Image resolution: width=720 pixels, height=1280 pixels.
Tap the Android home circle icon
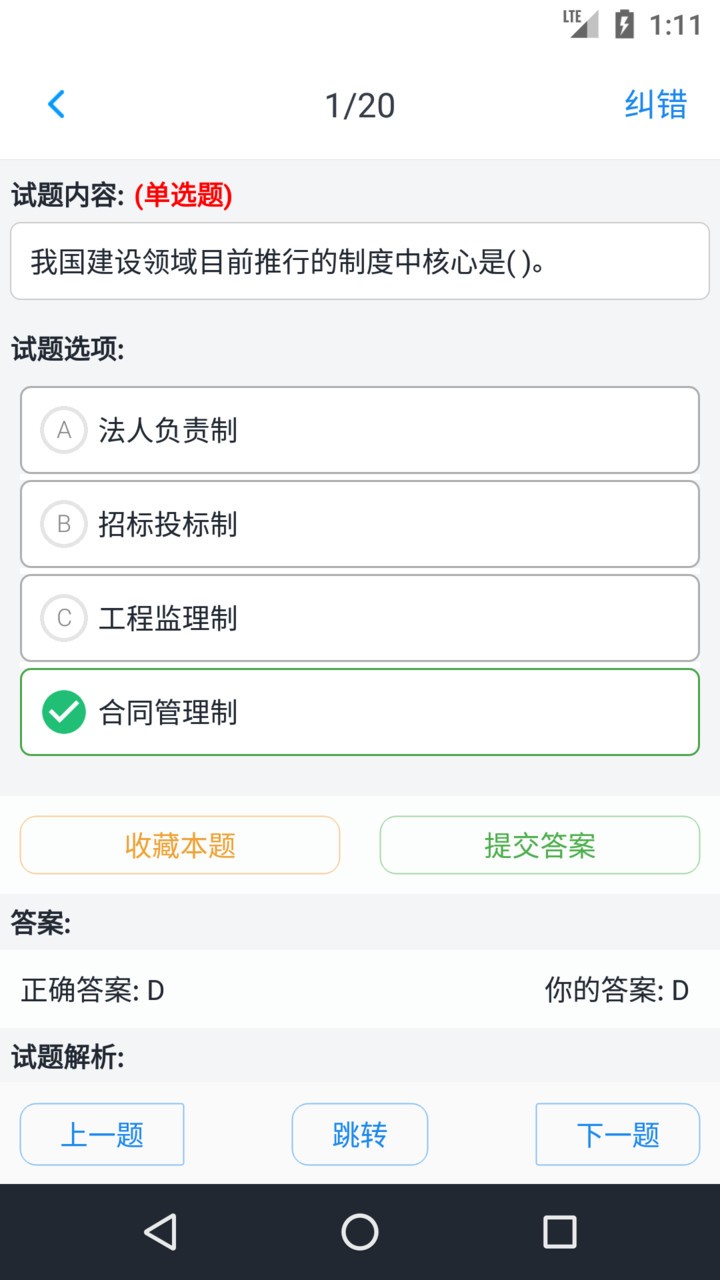[360, 1232]
